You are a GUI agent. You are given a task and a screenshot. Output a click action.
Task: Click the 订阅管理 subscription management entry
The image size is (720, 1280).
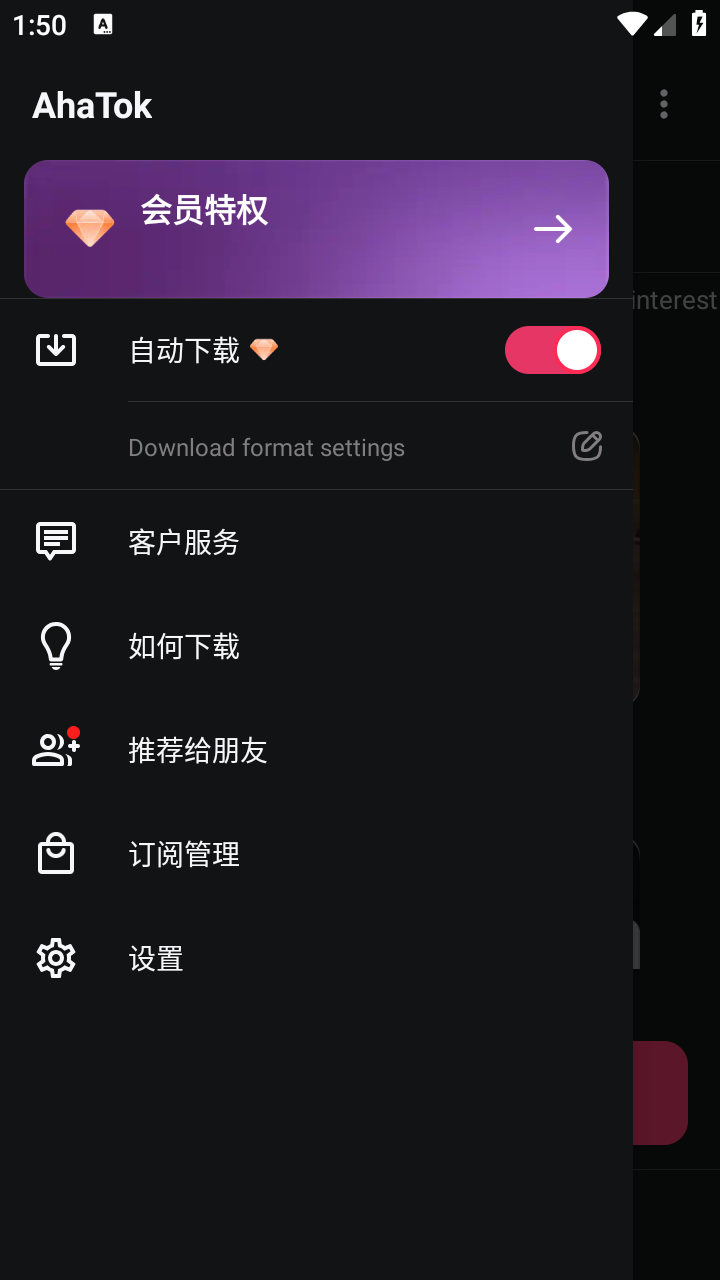pos(183,853)
